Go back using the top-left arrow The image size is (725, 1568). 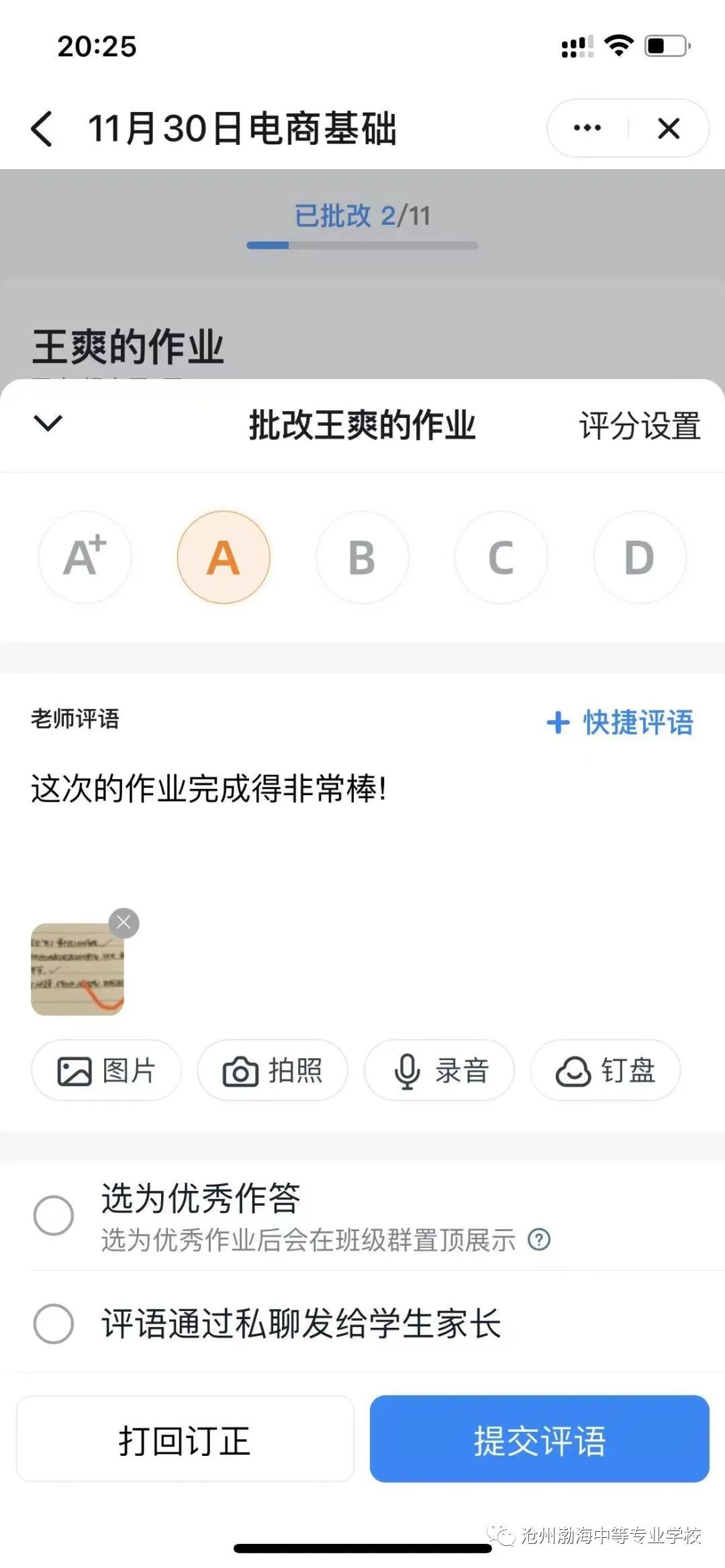[x=42, y=128]
